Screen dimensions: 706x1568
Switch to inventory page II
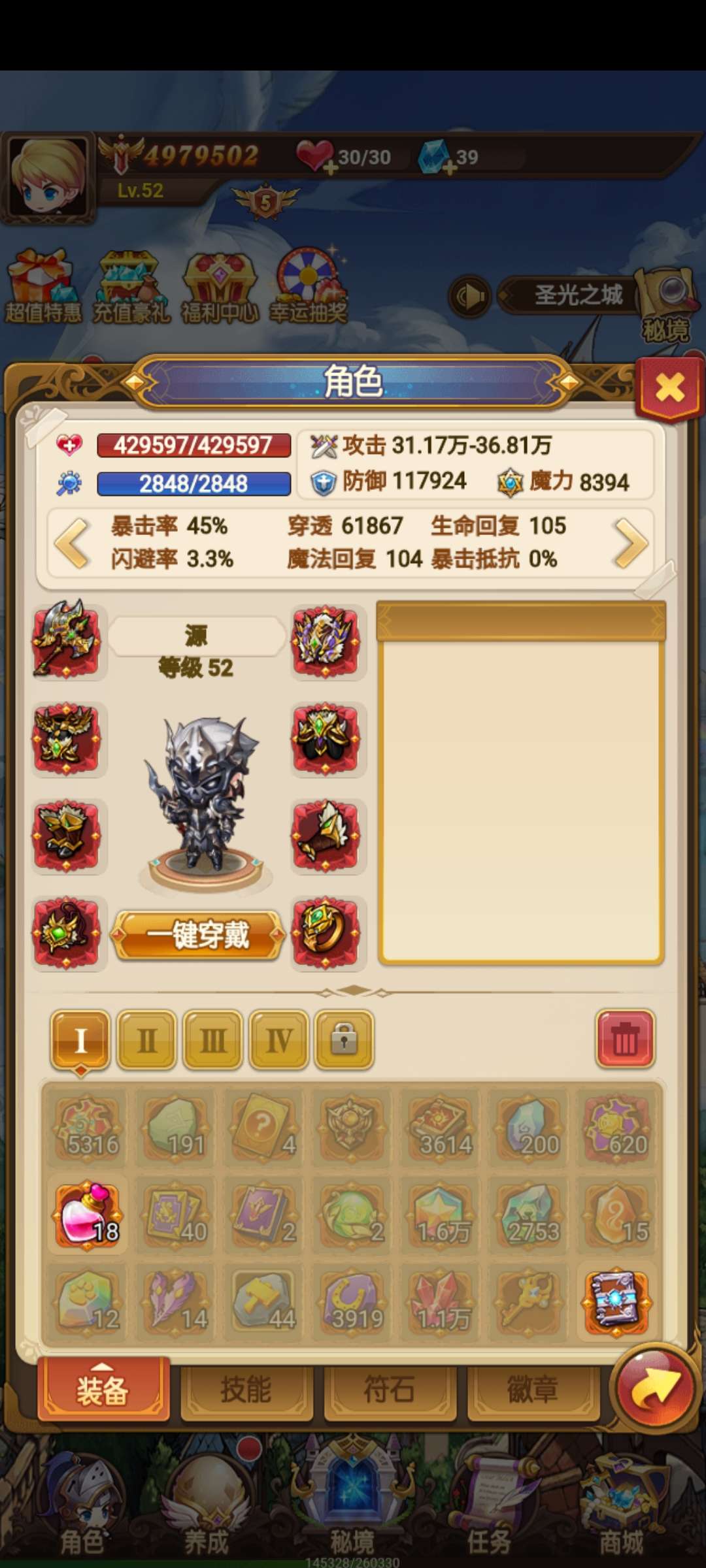pyautogui.click(x=147, y=1039)
